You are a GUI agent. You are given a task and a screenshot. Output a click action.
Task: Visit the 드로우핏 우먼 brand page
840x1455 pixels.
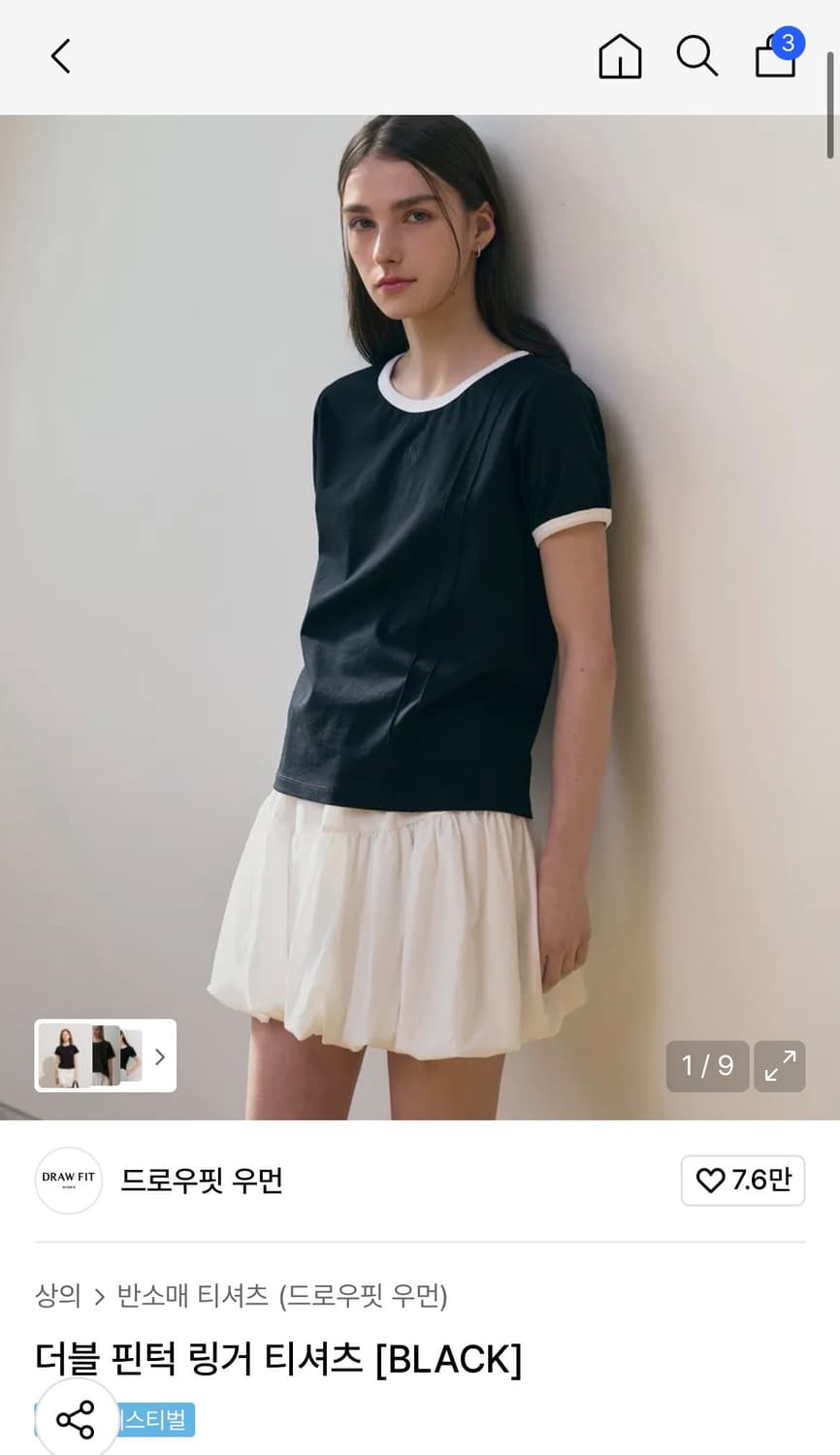(201, 1180)
